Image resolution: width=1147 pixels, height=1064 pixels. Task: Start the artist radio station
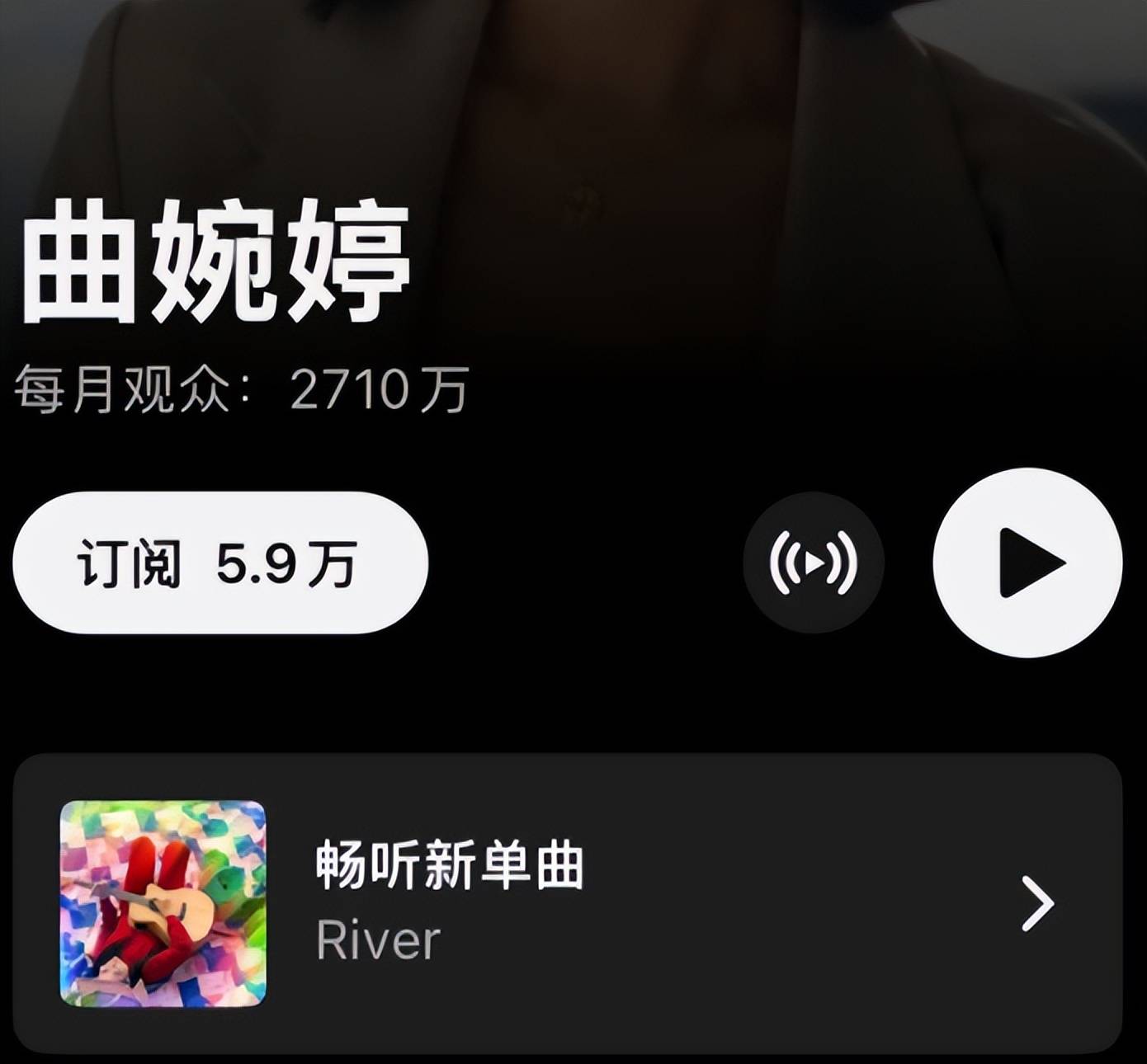pyautogui.click(x=813, y=563)
